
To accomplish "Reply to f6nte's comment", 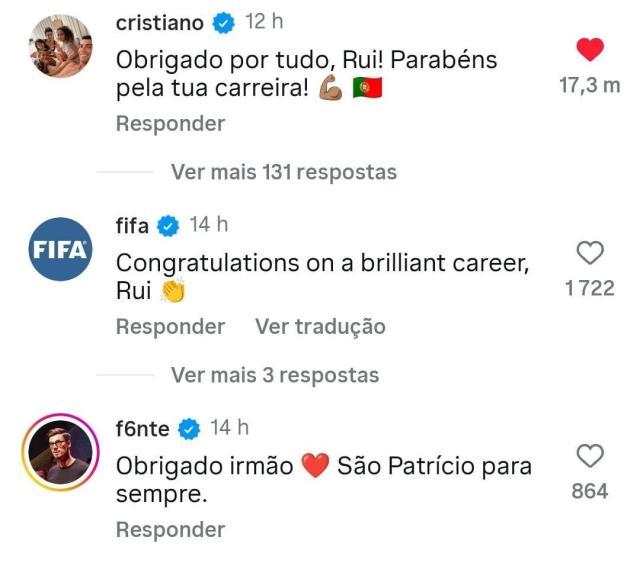I will [x=170, y=530].
